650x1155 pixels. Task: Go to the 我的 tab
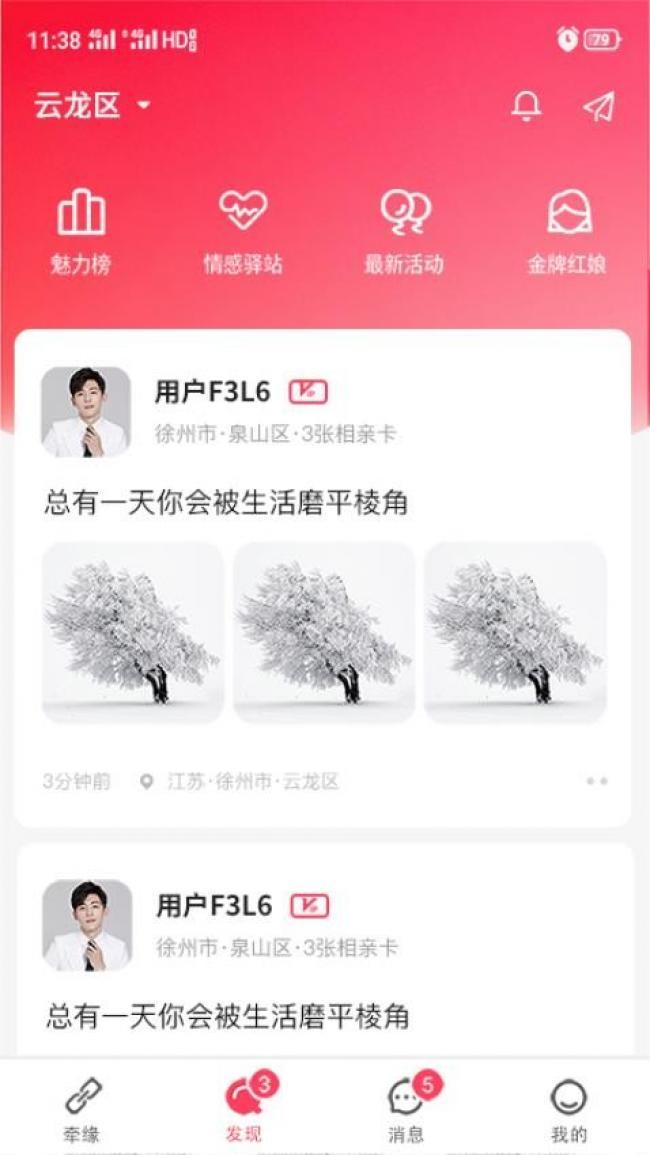(x=568, y=1110)
